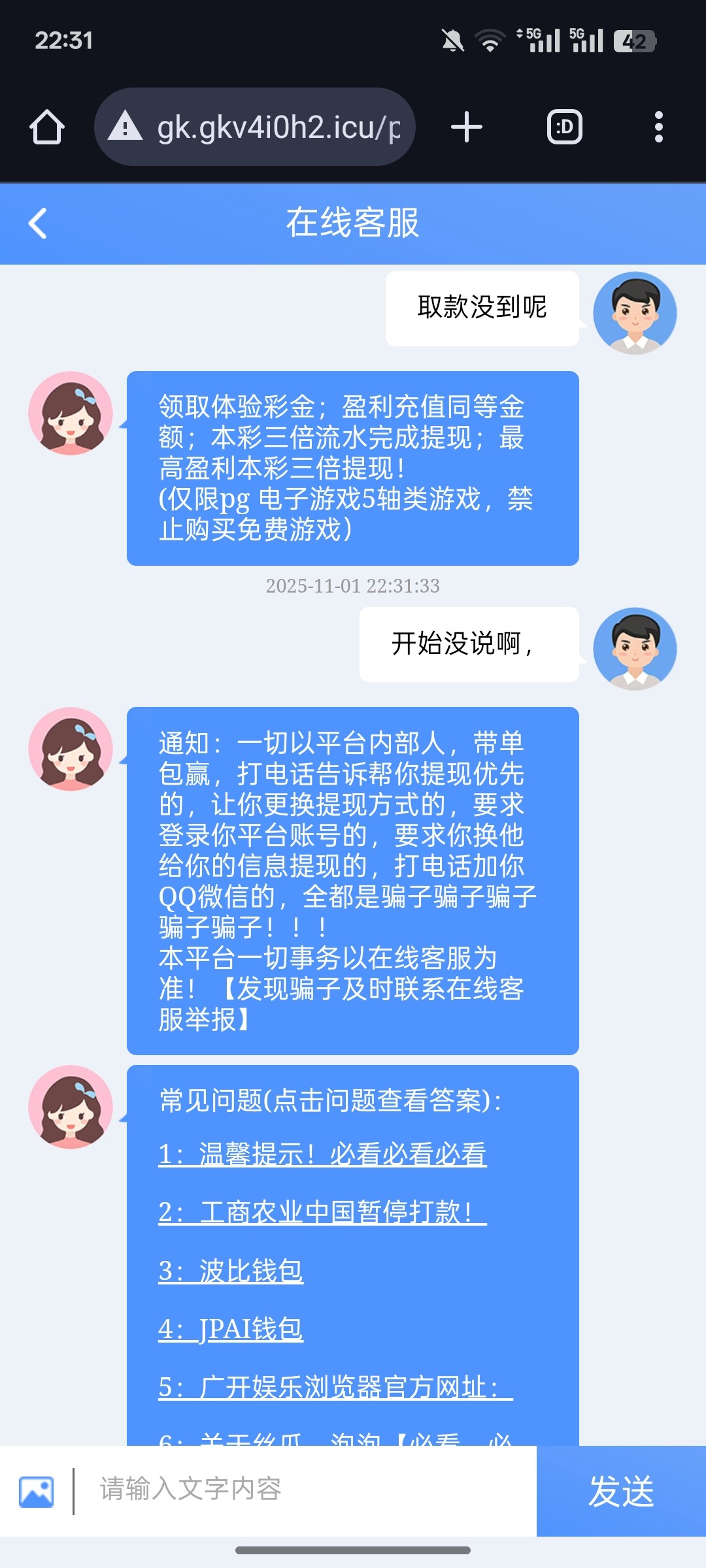
Task: Open link 5: 广开娱乐浏览器官方网址
Action: [x=335, y=1387]
